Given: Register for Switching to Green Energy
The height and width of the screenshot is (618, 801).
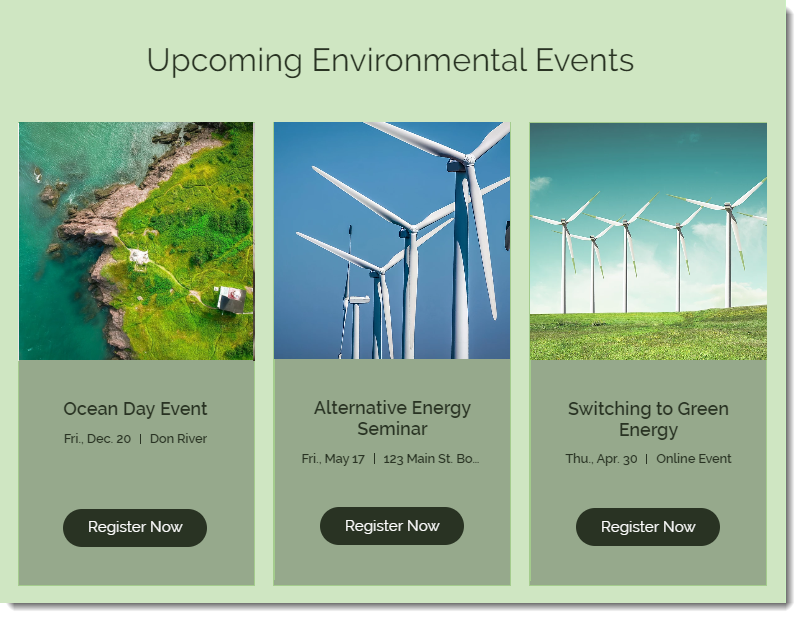Looking at the screenshot, I should pos(648,527).
